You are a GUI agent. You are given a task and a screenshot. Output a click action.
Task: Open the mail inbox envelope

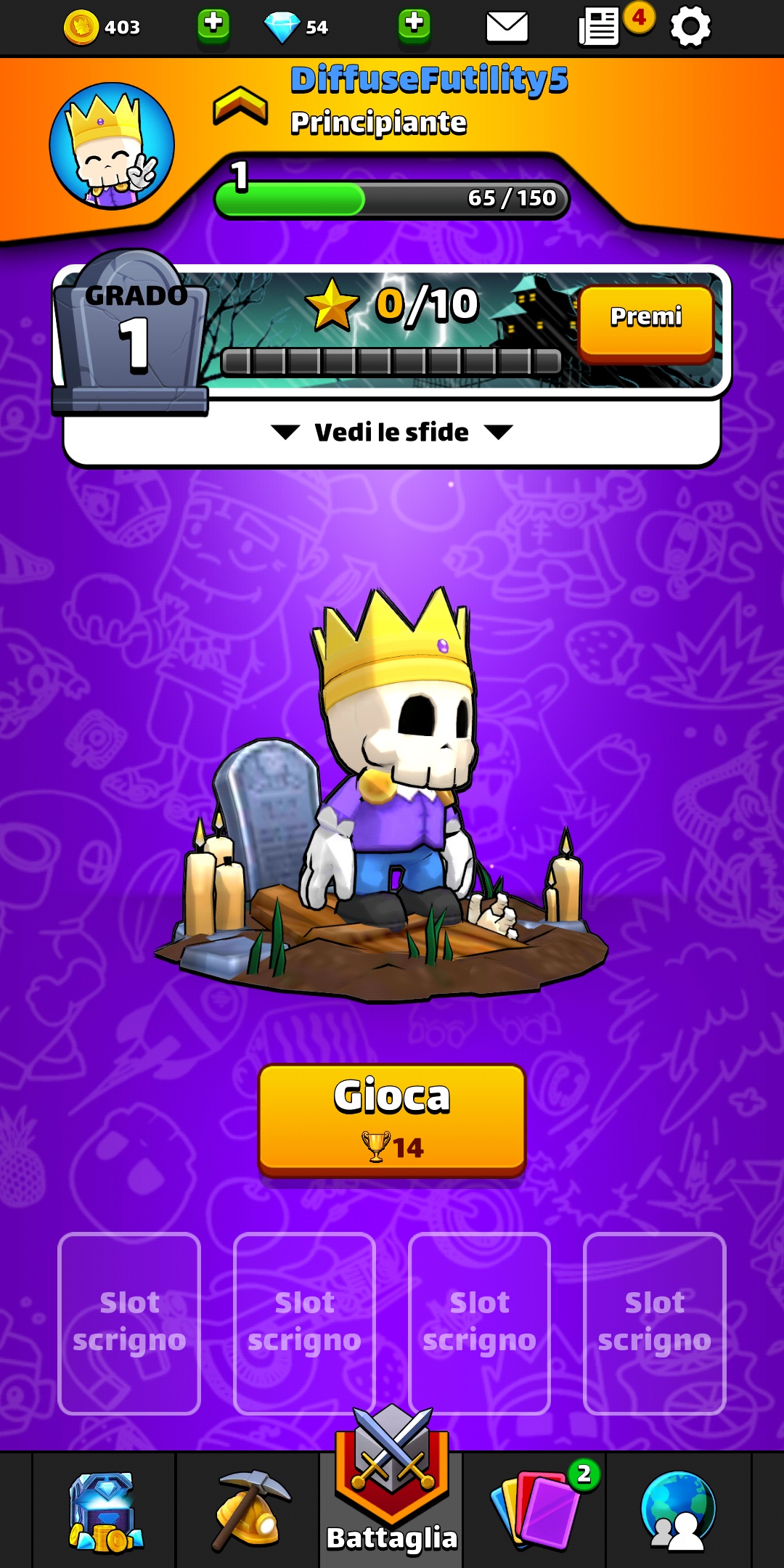tap(507, 28)
